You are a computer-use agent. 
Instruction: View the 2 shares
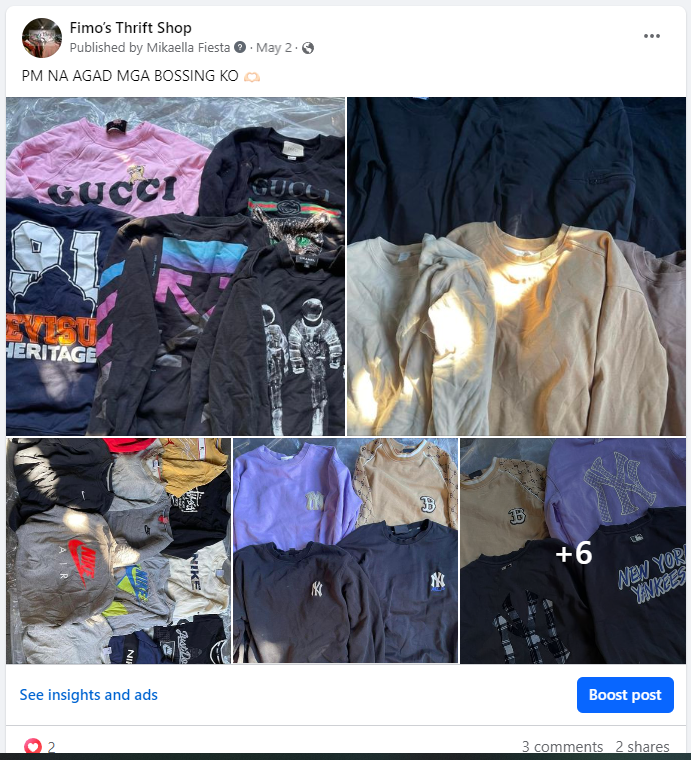642,747
